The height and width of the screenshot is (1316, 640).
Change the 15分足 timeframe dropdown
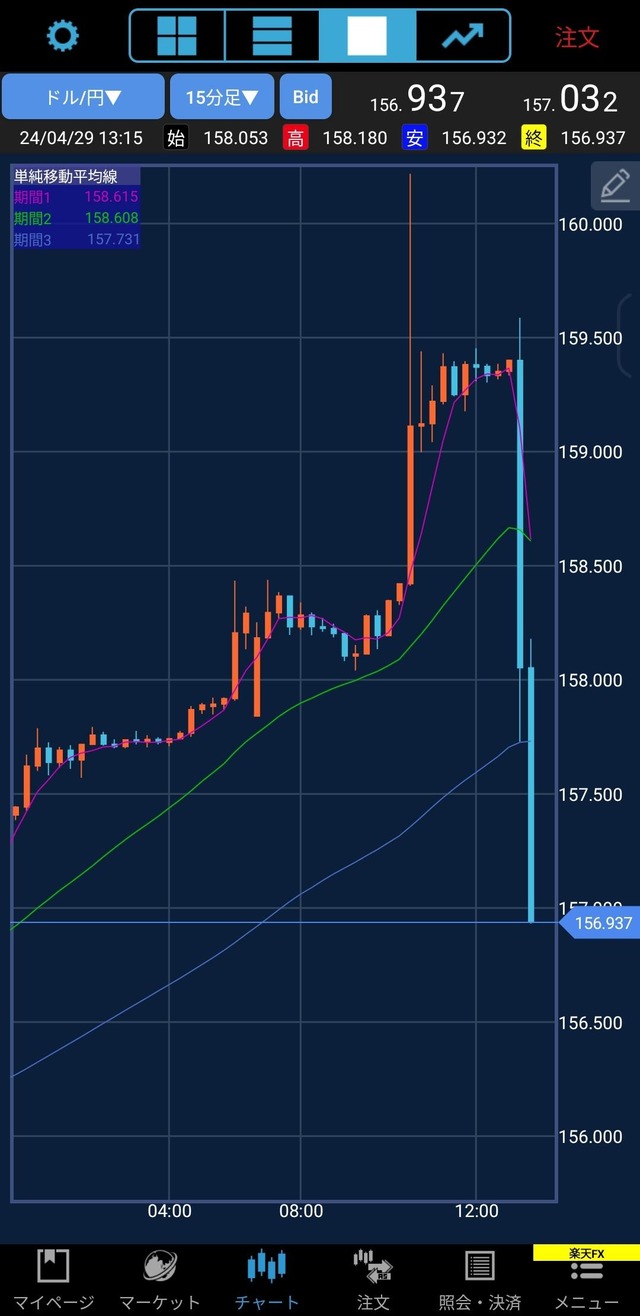(221, 97)
